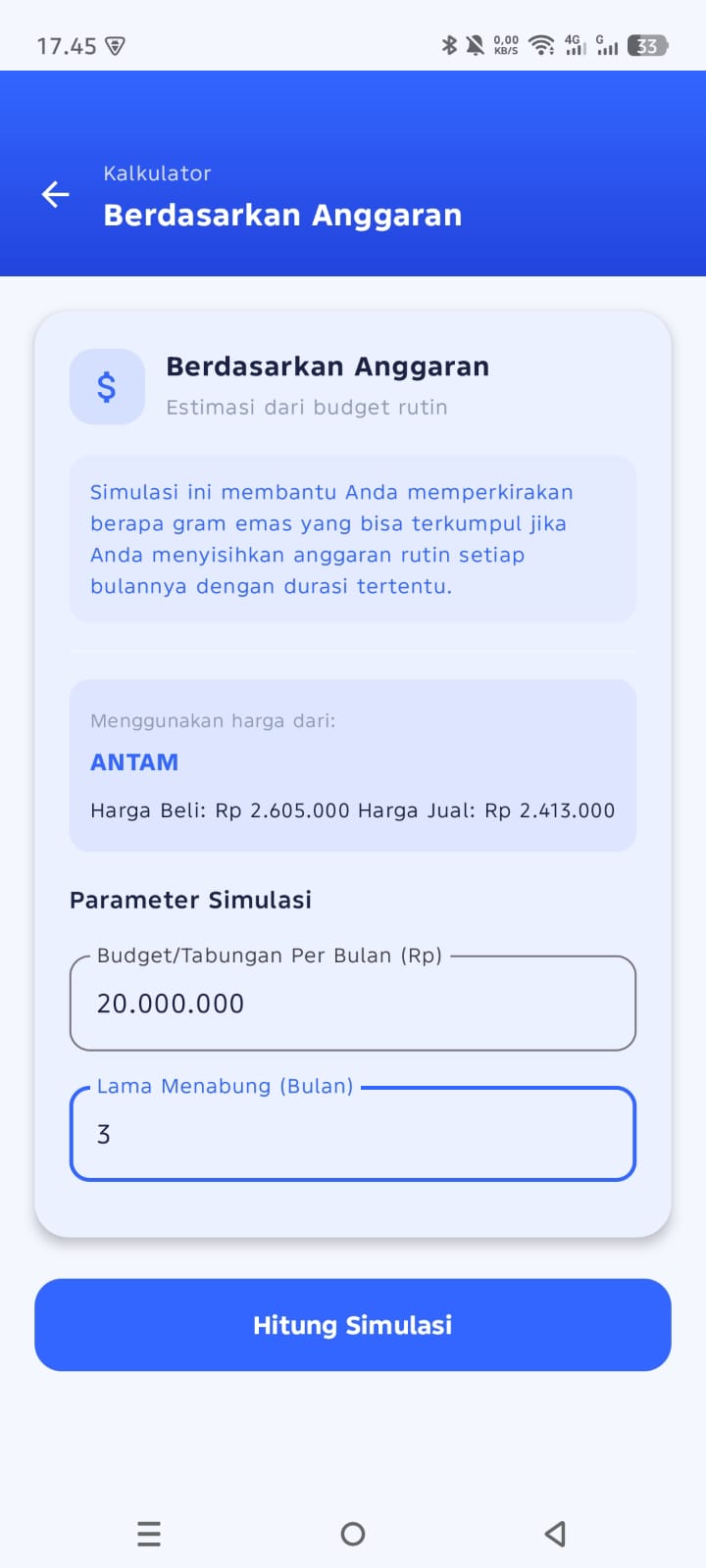The image size is (706, 1568).
Task: Tap the Hitung Simulasi button
Action: tap(353, 1325)
